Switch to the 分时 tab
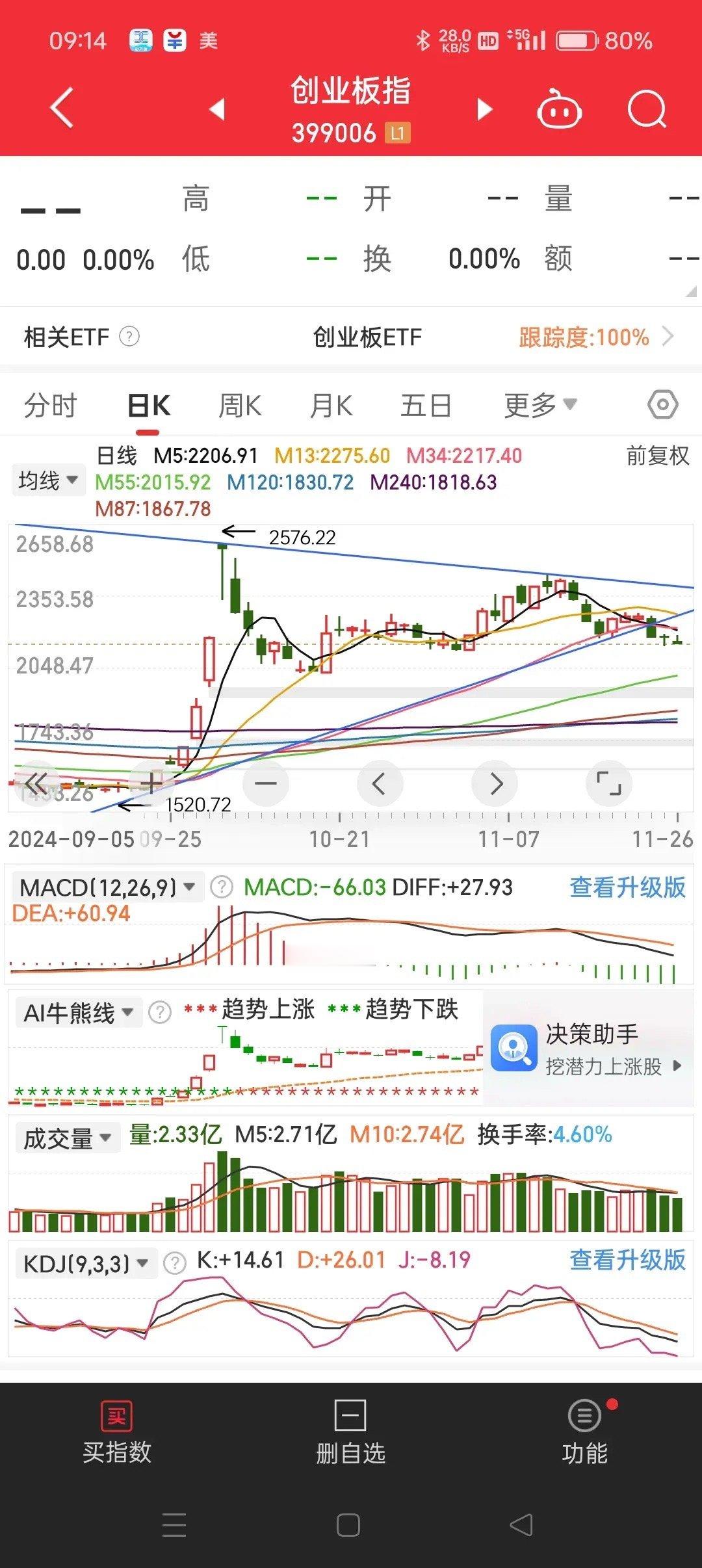702x1568 pixels. coord(50,406)
